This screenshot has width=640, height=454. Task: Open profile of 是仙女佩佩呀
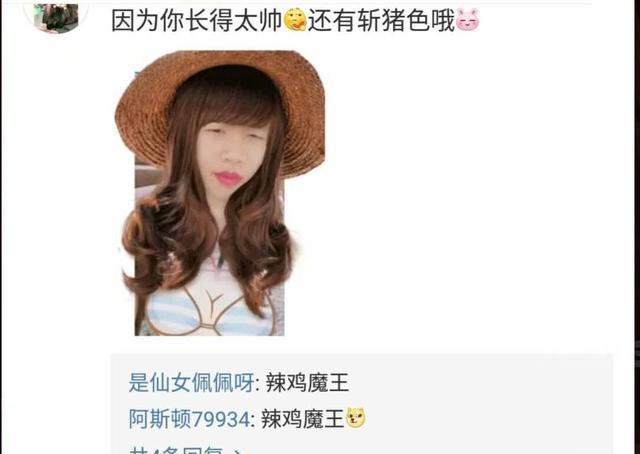pyautogui.click(x=191, y=382)
